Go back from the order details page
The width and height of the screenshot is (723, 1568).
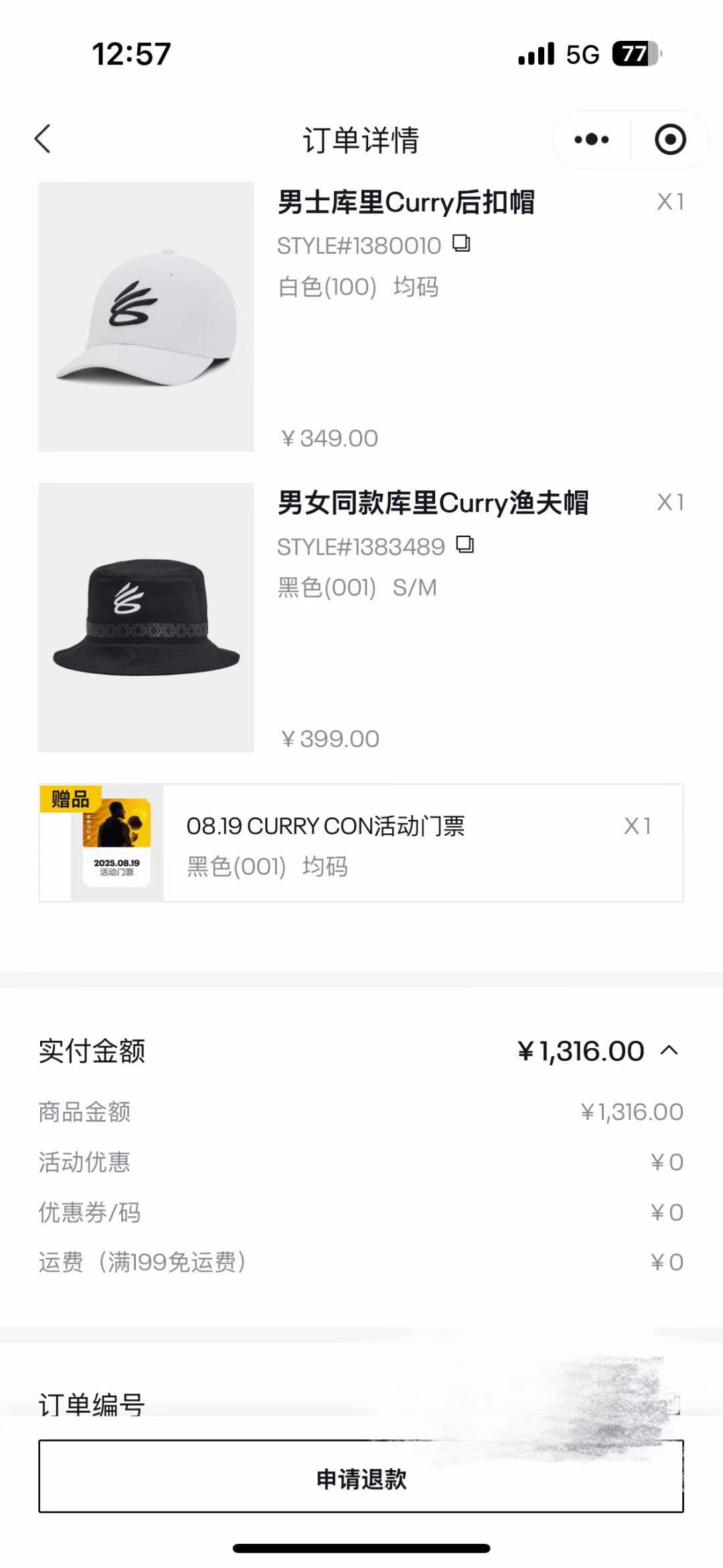(43, 139)
